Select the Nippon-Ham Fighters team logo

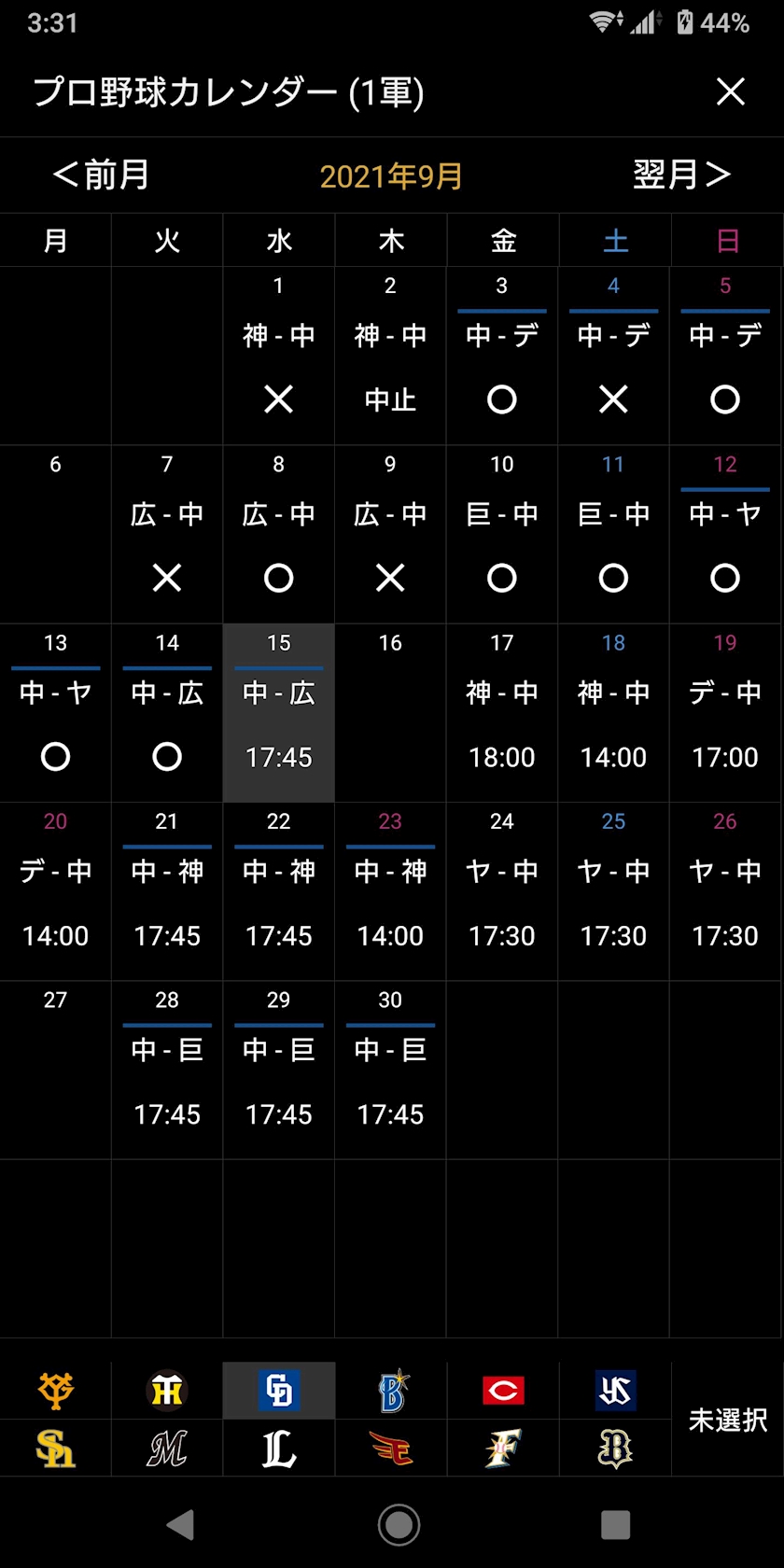point(503,1449)
